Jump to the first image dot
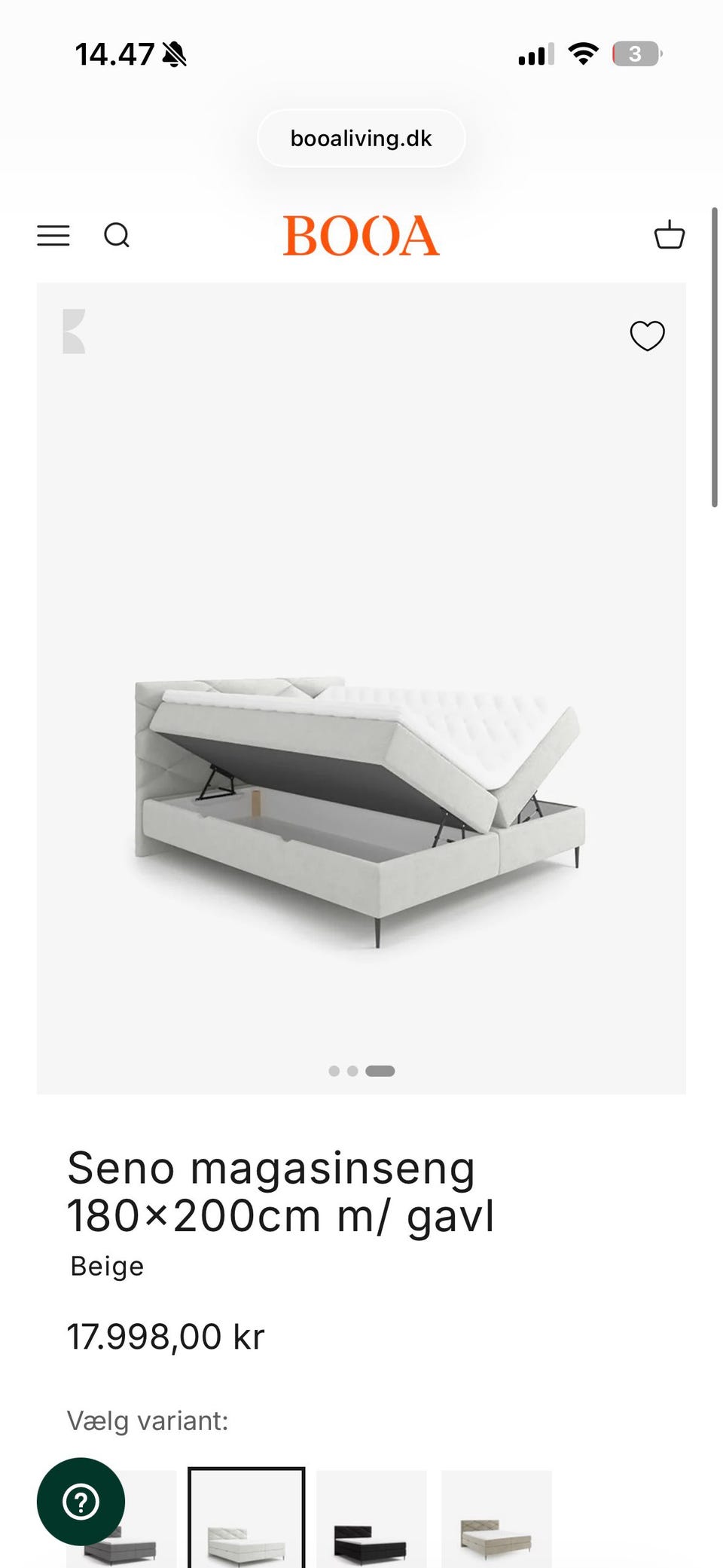Screen dimensions: 723x1568 coord(334,1071)
